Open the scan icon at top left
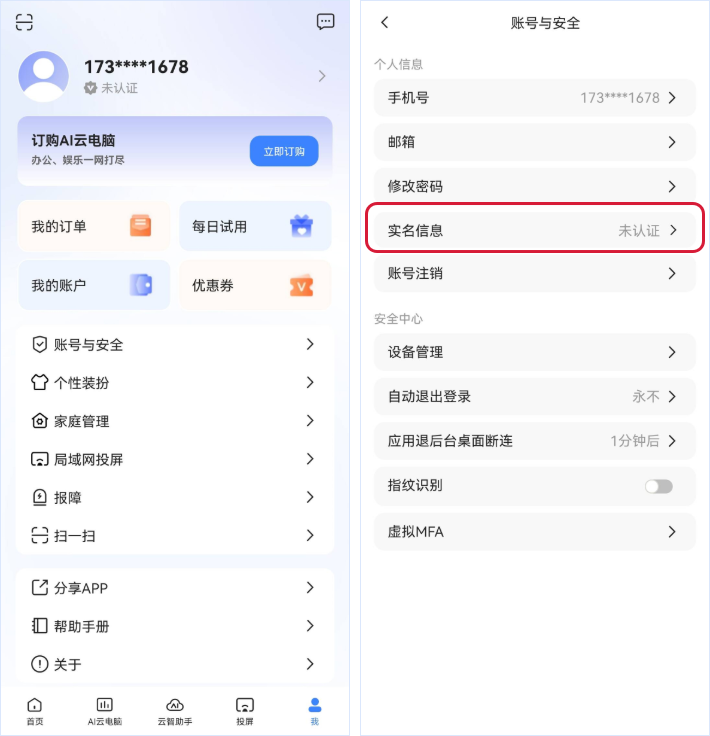This screenshot has height=736, width=710. [x=25, y=21]
